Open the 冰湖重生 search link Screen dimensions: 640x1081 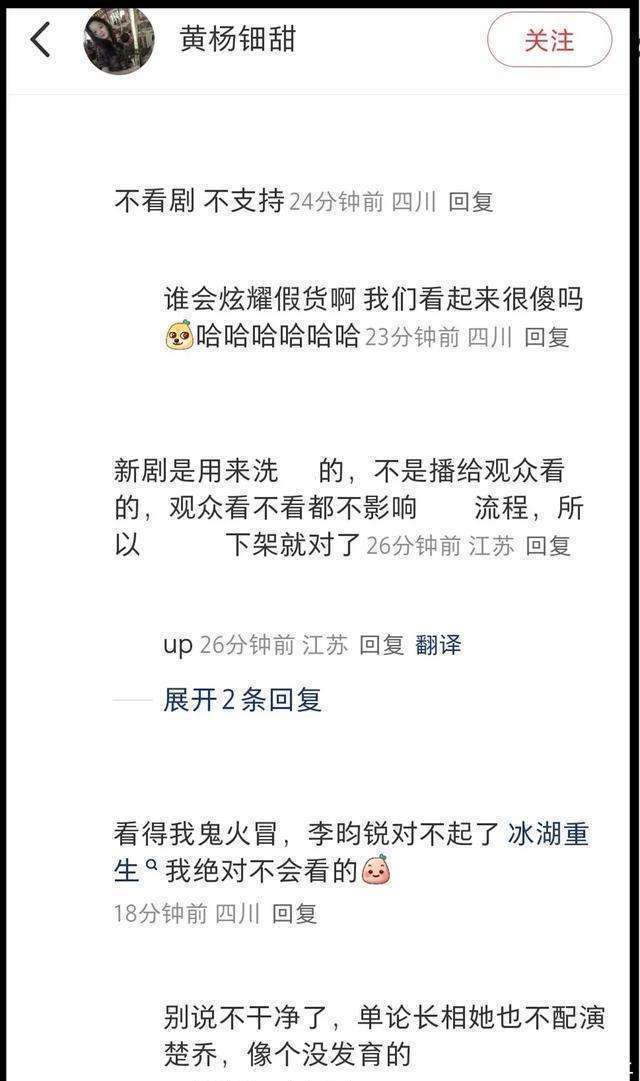pyautogui.click(x=548, y=833)
